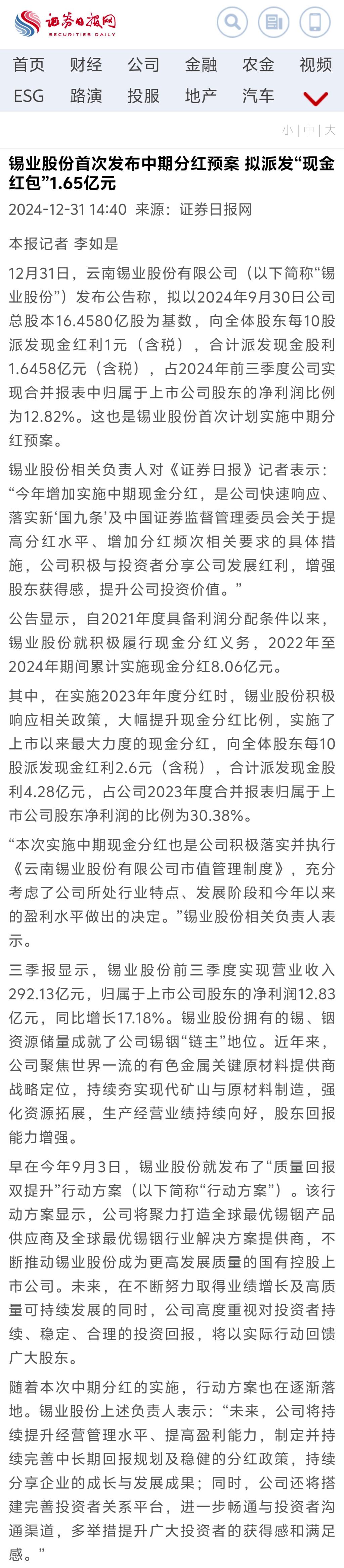
Task: Select the 金融 channel
Action: tap(201, 65)
